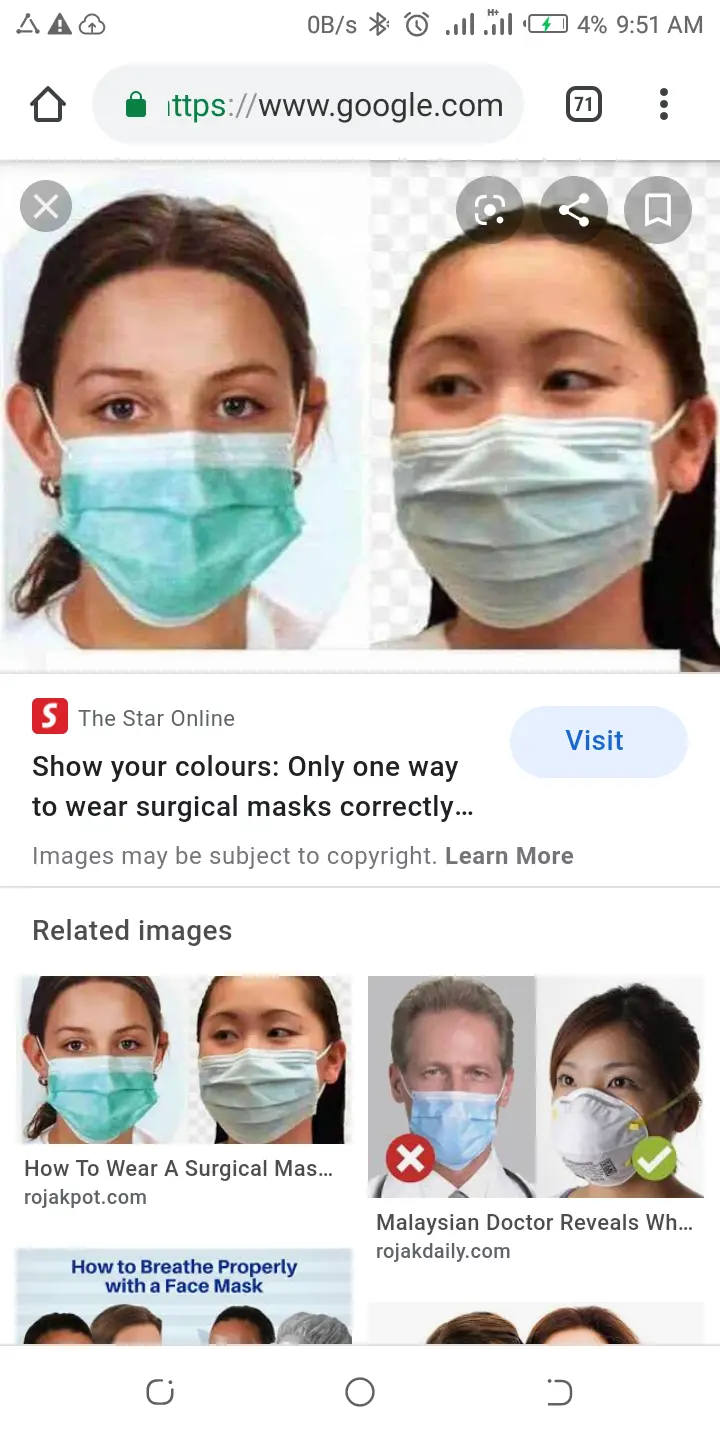Close the image preview

pos(46,207)
